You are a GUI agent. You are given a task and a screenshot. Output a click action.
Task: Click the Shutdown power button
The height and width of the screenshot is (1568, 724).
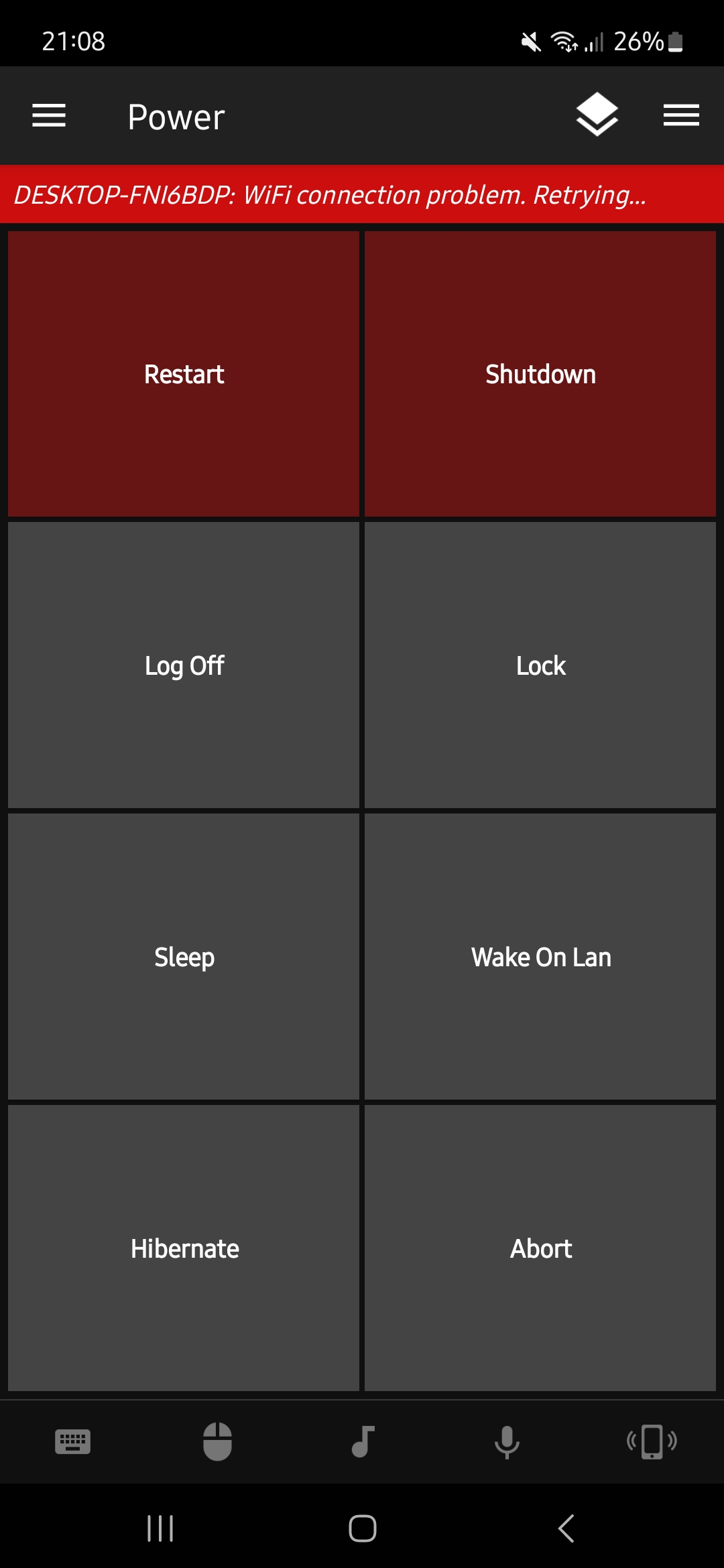[540, 373]
